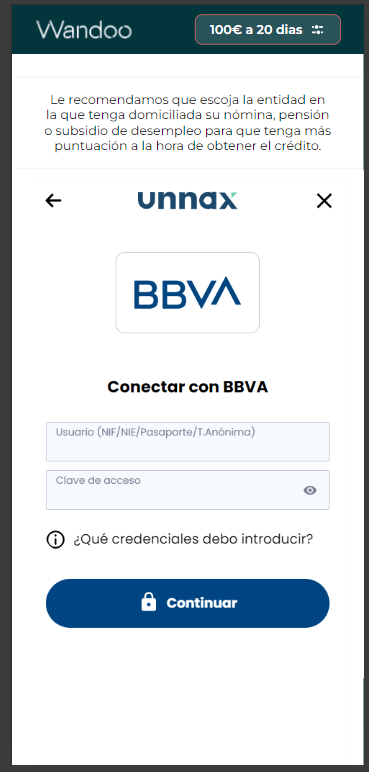Show the password with the eye icon
Image resolution: width=369 pixels, height=772 pixels.
[x=310, y=490]
